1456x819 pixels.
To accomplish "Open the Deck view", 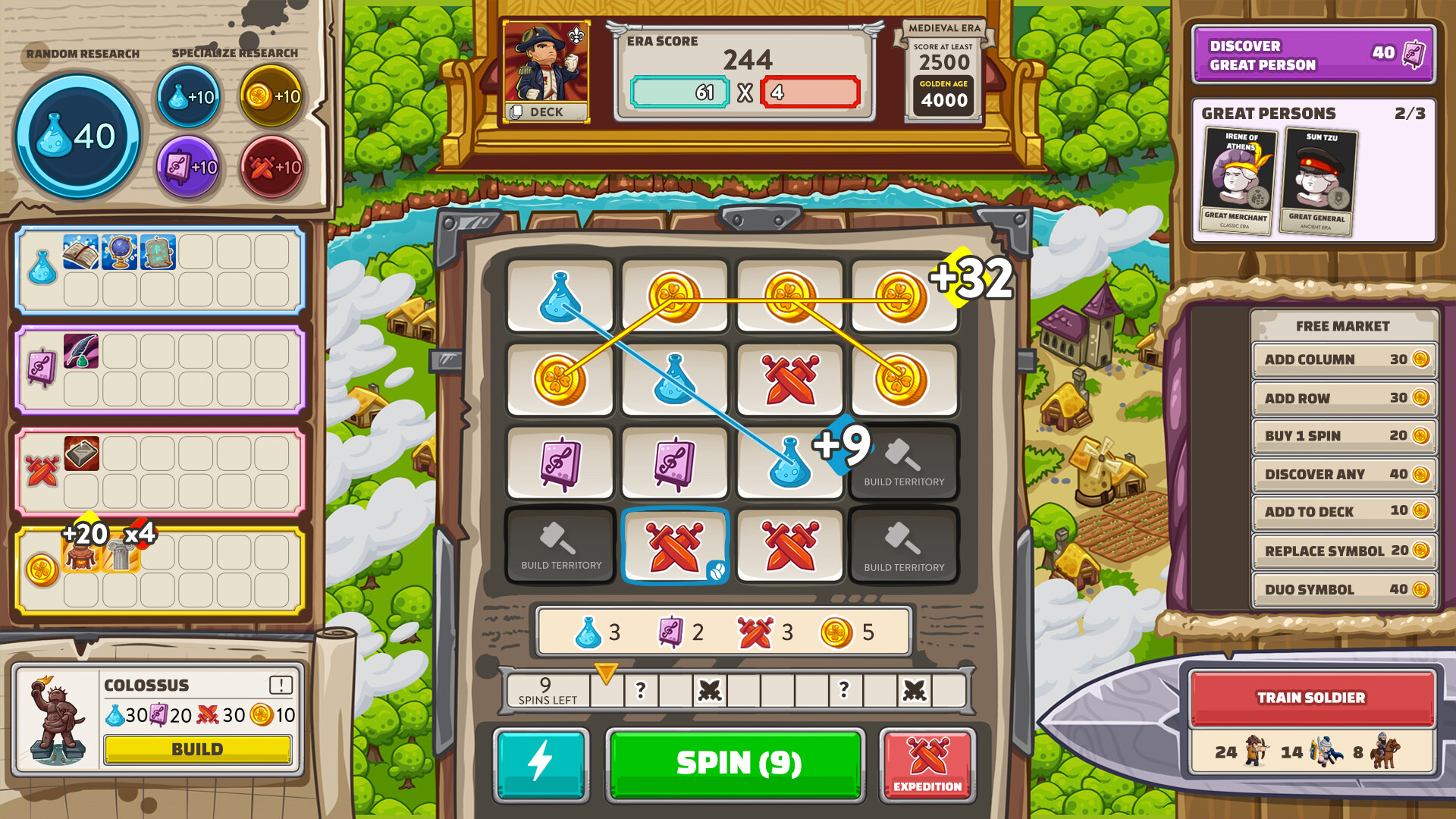I will coord(546,112).
